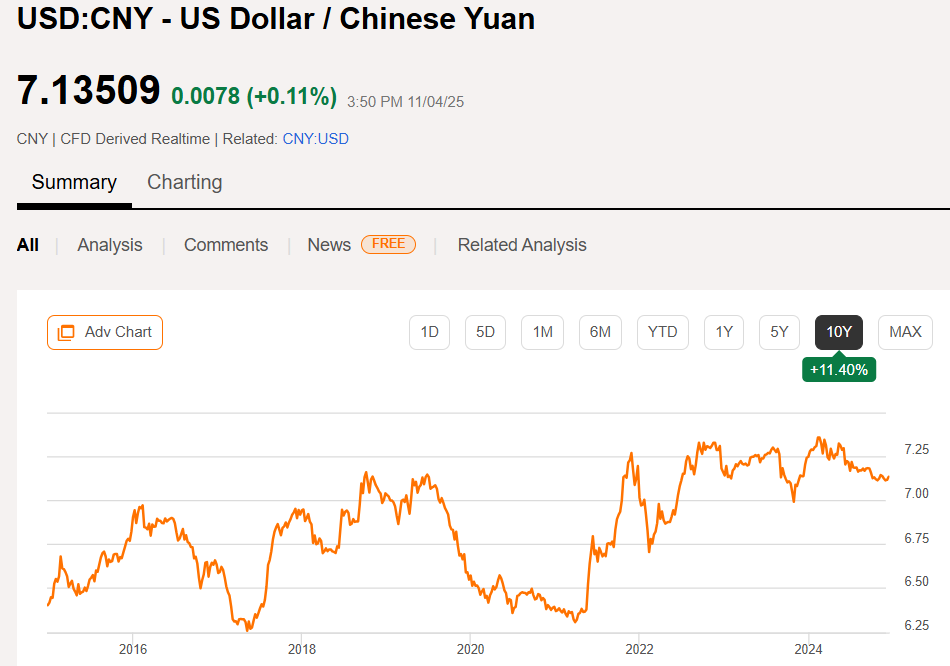Filter by Analysis
The height and width of the screenshot is (666, 950).
(110, 245)
